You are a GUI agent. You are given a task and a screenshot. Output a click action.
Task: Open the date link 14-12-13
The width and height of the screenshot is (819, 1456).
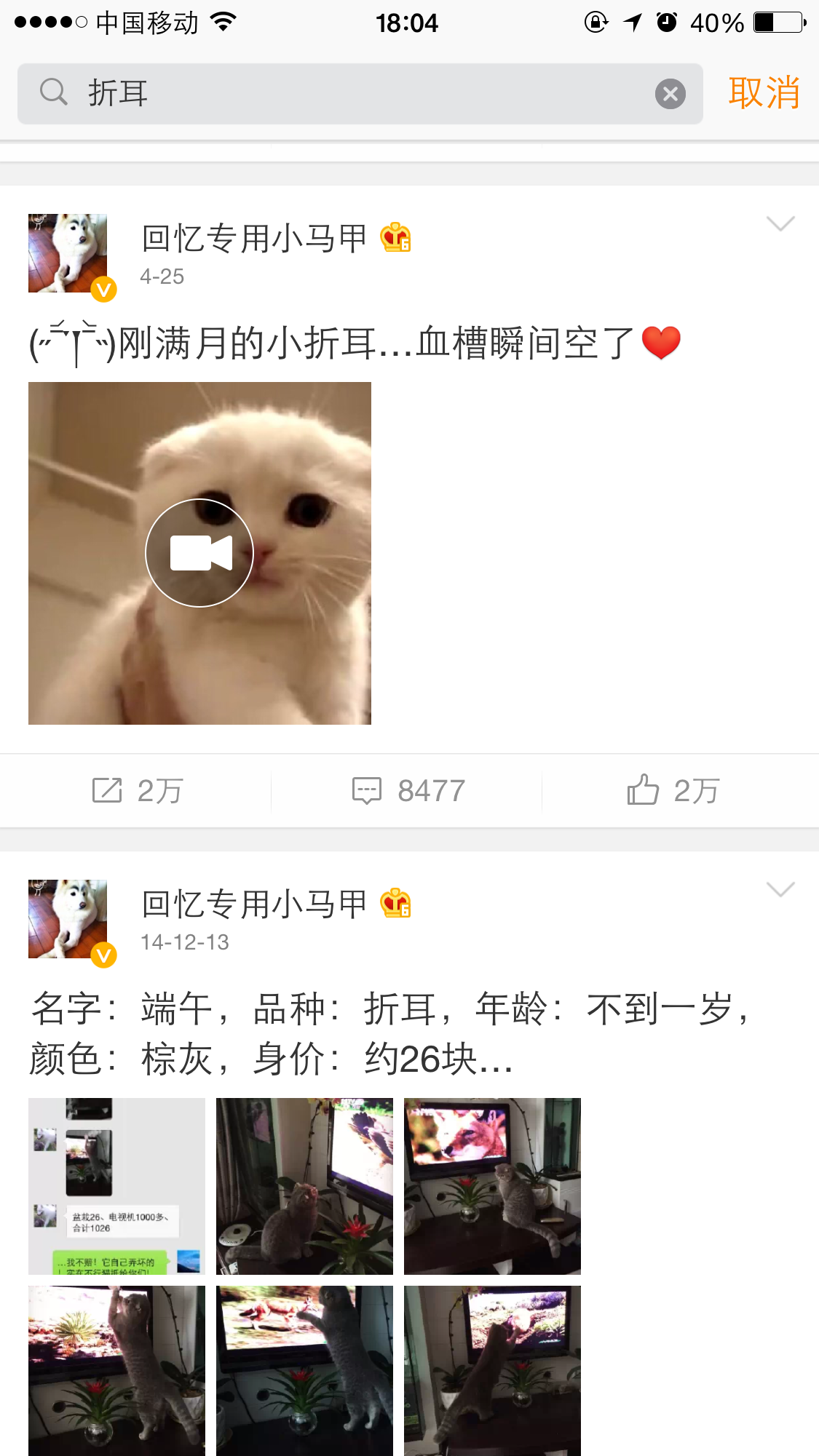pyautogui.click(x=184, y=942)
